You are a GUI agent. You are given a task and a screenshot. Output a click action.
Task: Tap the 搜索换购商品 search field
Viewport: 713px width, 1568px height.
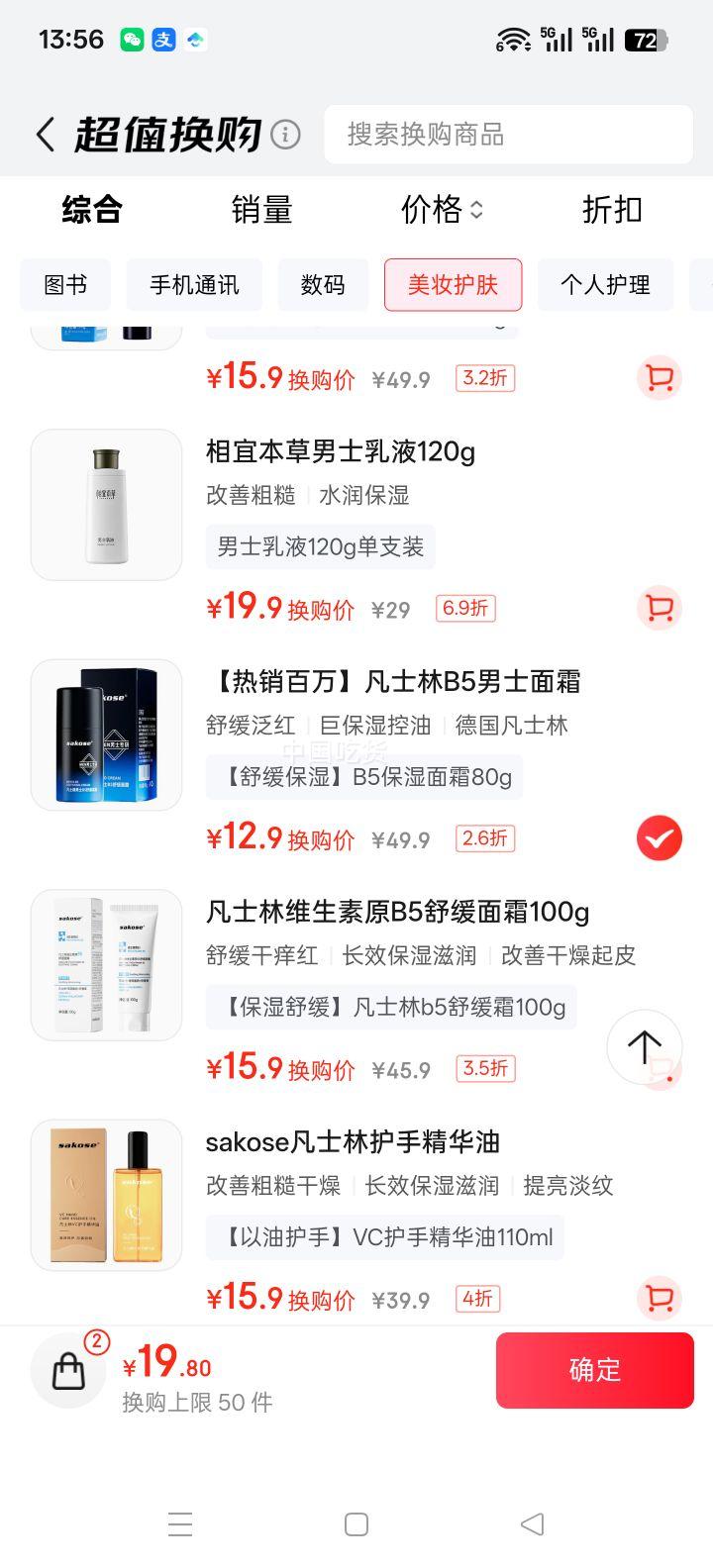click(x=508, y=134)
